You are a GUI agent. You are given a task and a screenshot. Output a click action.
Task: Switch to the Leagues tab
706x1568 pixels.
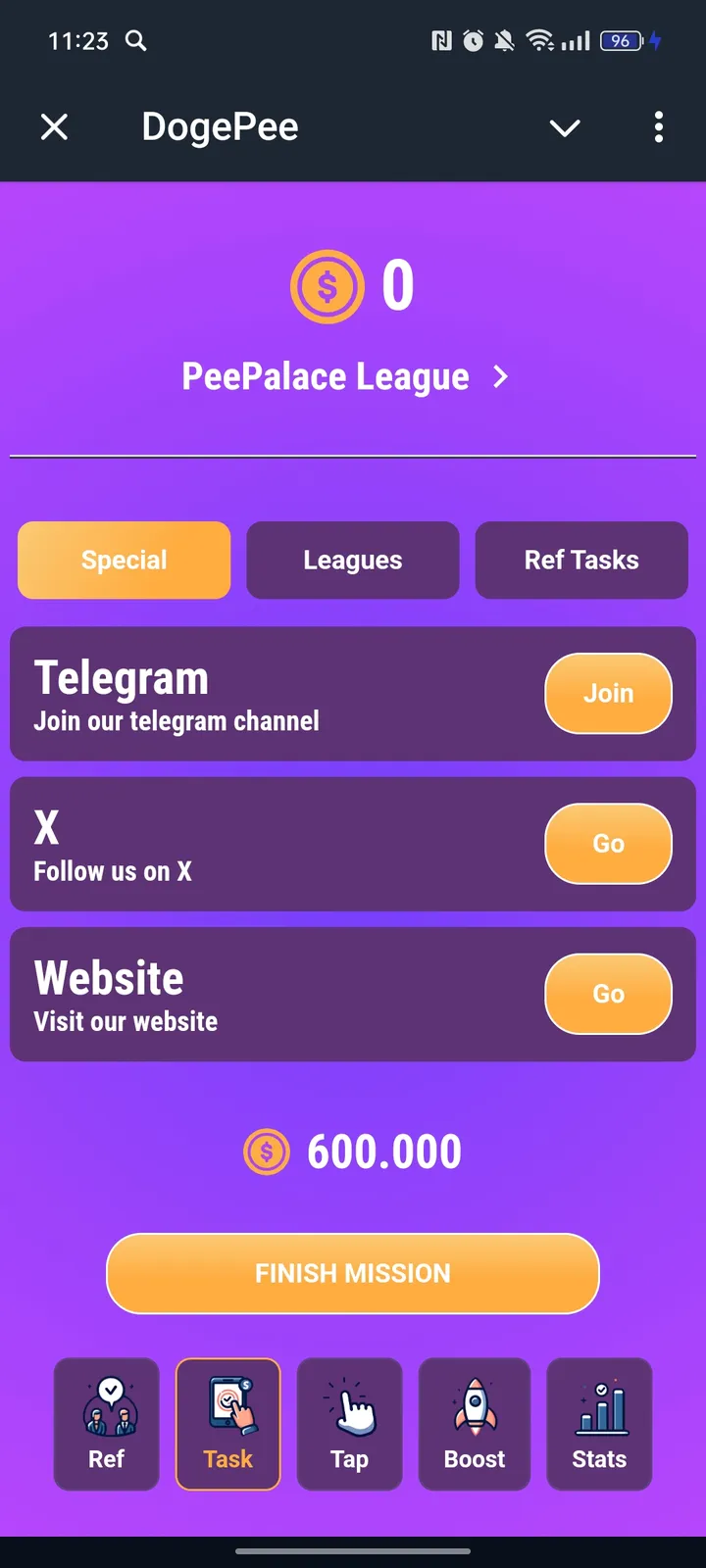point(352,560)
